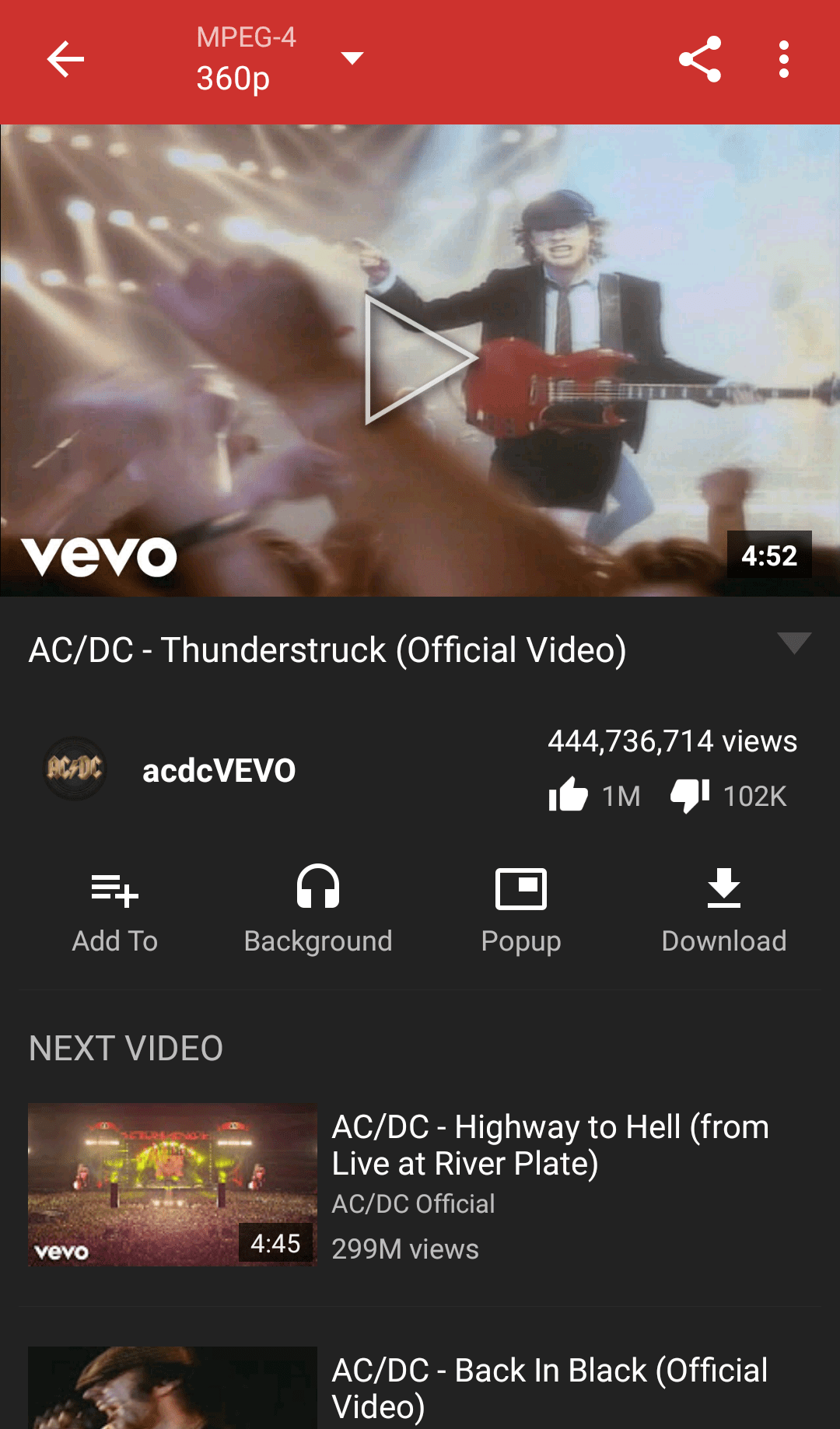Open the video in Popup player
Image resolution: width=840 pixels, height=1429 pixels.
point(521,909)
